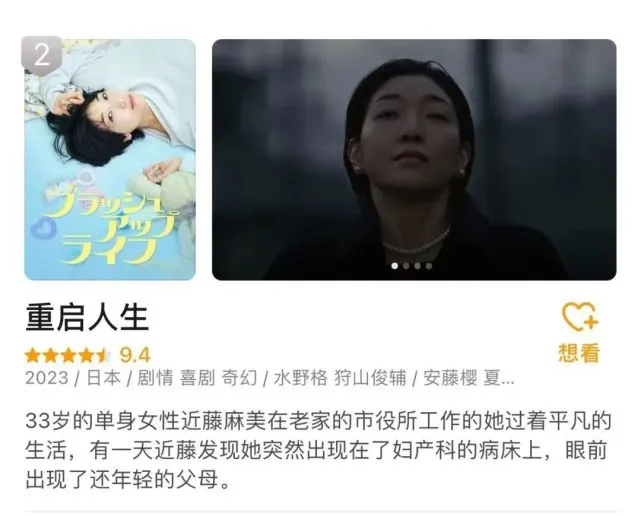Image resolution: width=641 pixels, height=516 pixels.
Task: Mark 重启人生 as 想看
Action: coord(578,330)
